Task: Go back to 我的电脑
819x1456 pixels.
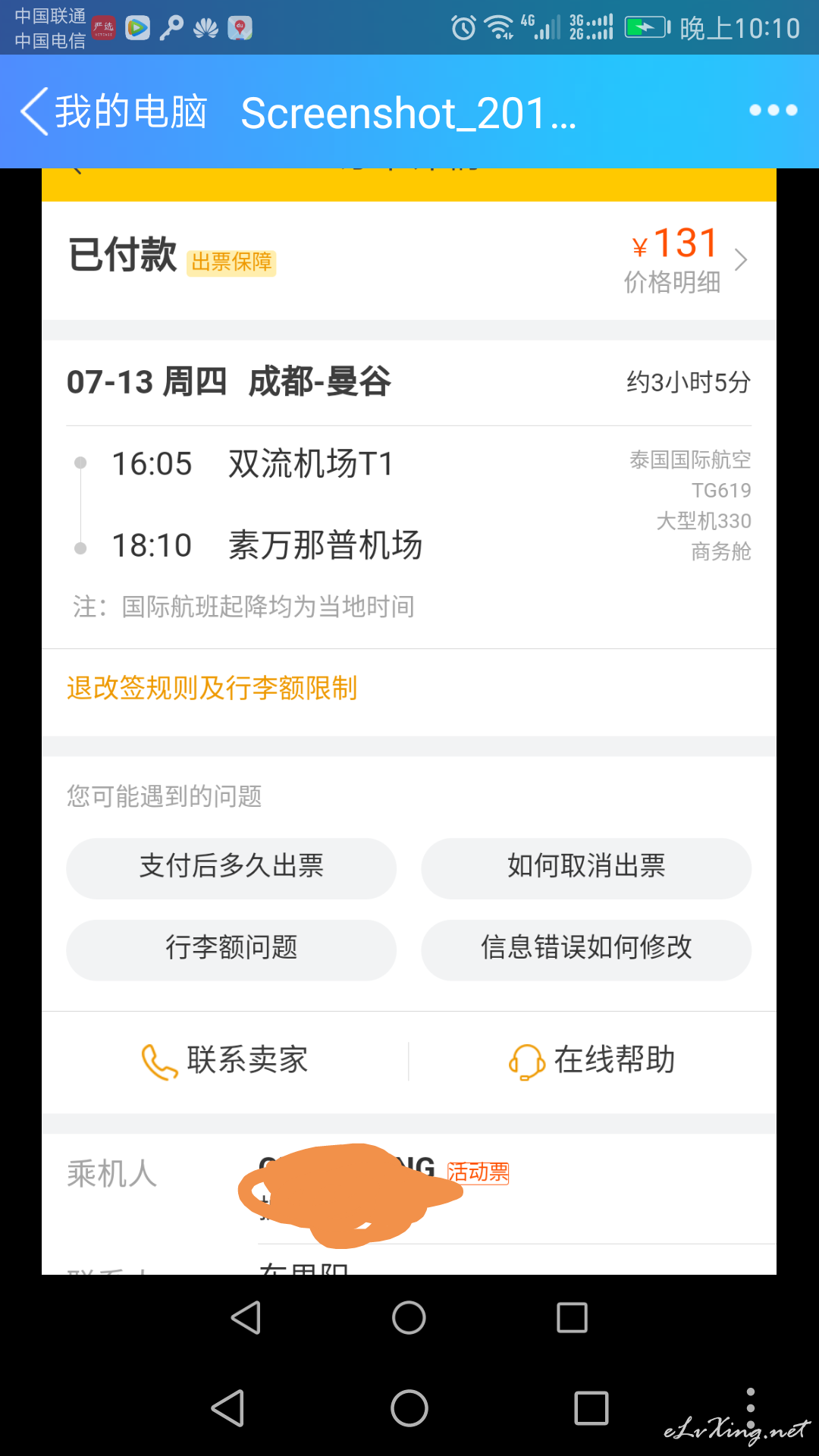Action: [x=114, y=111]
